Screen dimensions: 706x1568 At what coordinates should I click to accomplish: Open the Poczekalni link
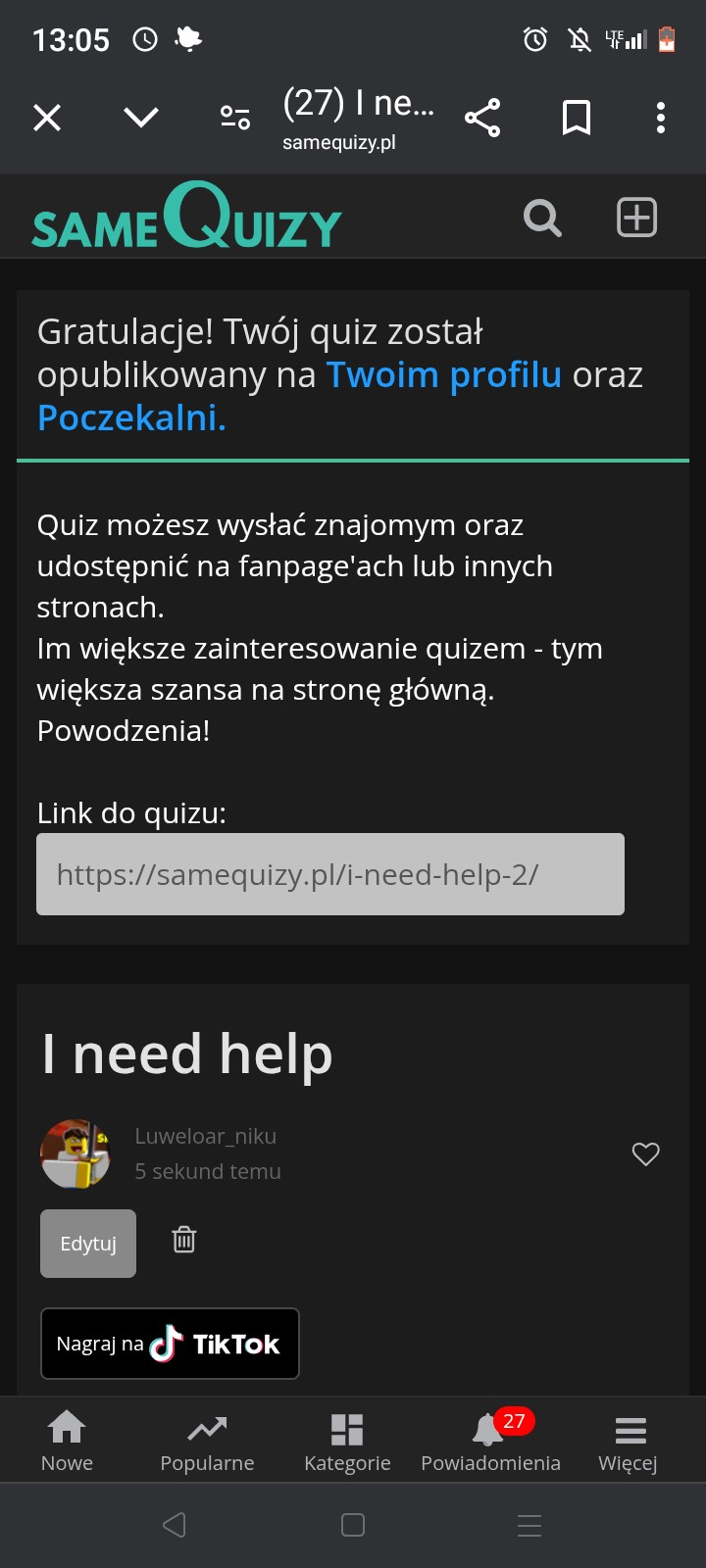(131, 417)
